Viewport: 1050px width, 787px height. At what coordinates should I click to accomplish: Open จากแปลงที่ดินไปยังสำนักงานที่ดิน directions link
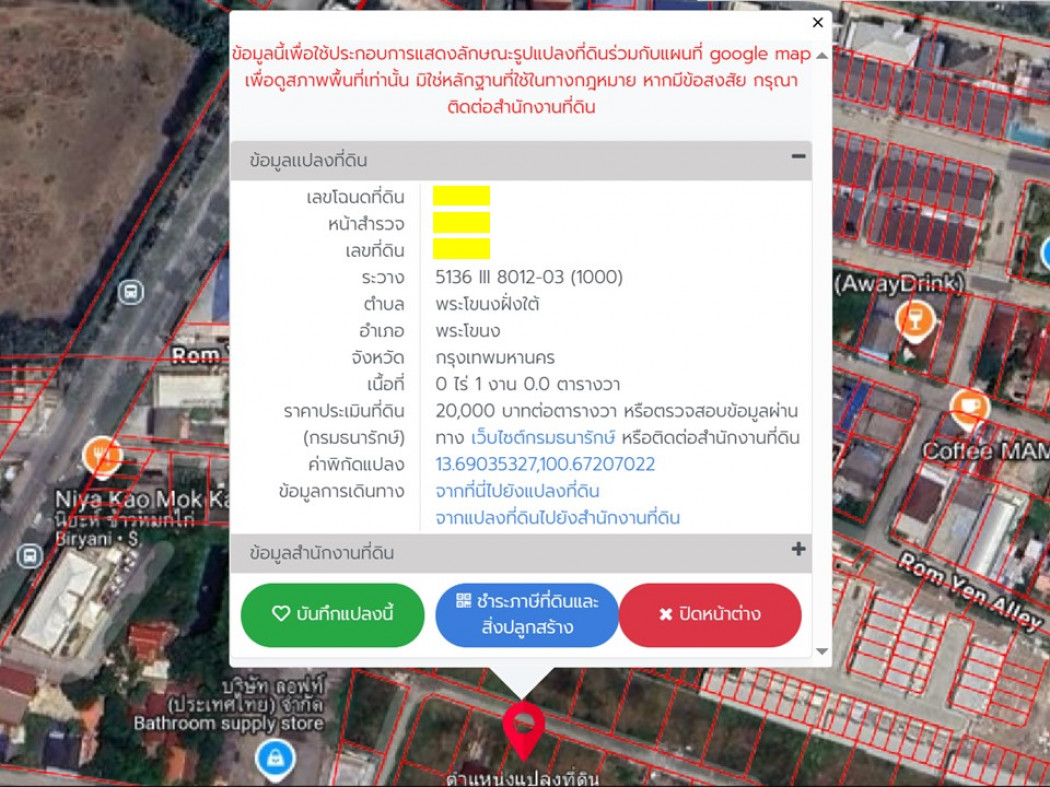tap(557, 518)
